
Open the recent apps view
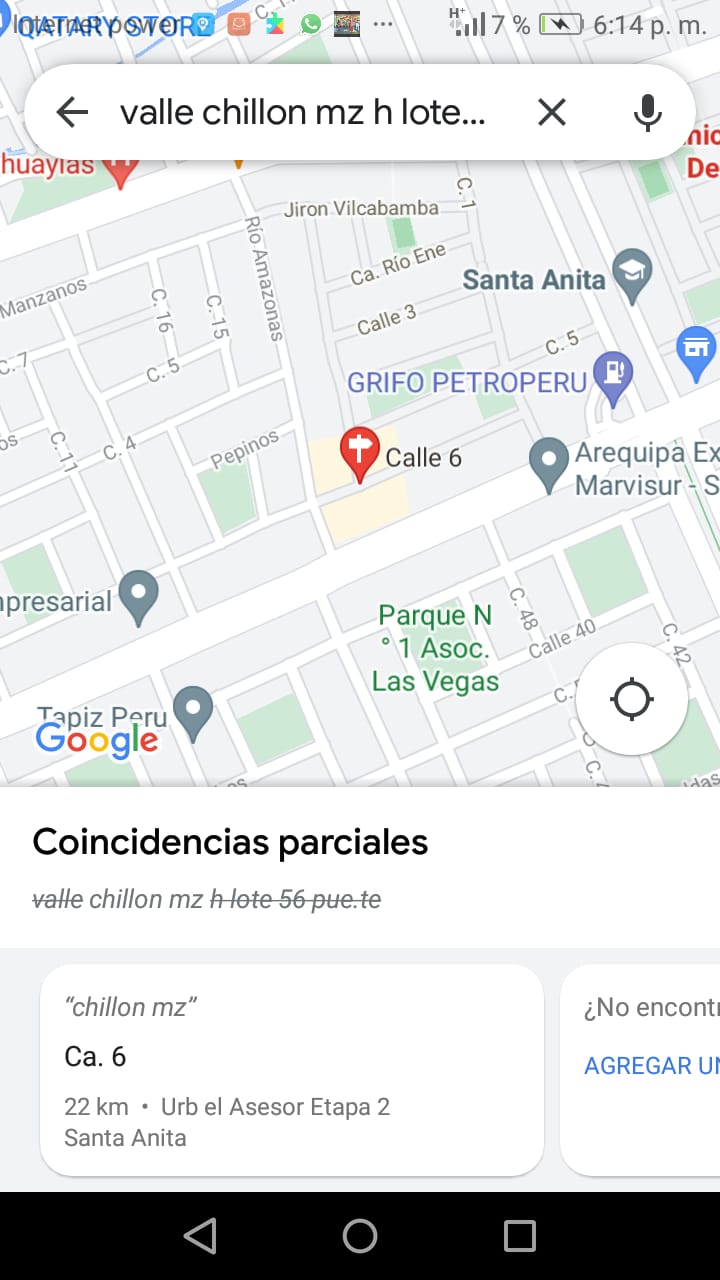[x=520, y=1236]
